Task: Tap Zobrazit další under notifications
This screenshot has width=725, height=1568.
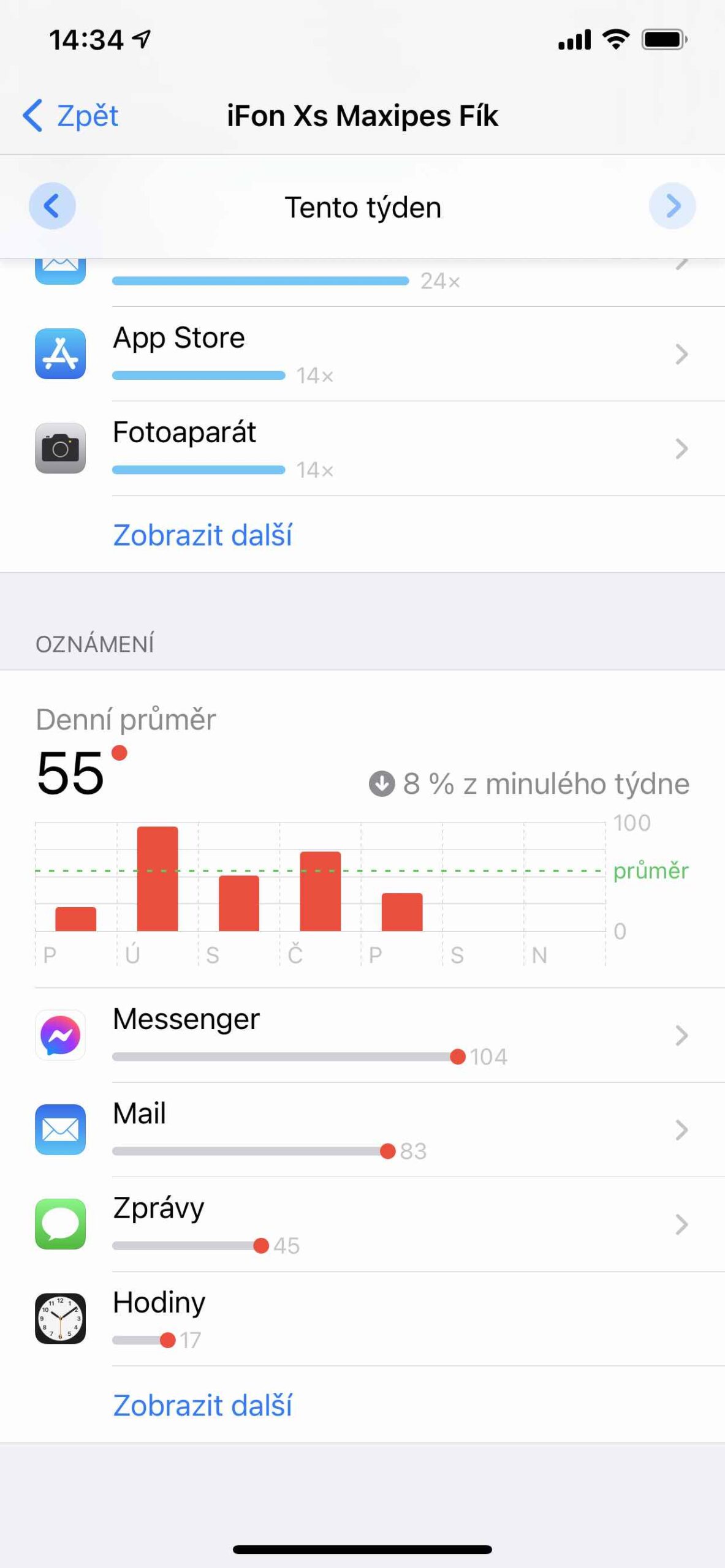Action: click(x=203, y=1406)
